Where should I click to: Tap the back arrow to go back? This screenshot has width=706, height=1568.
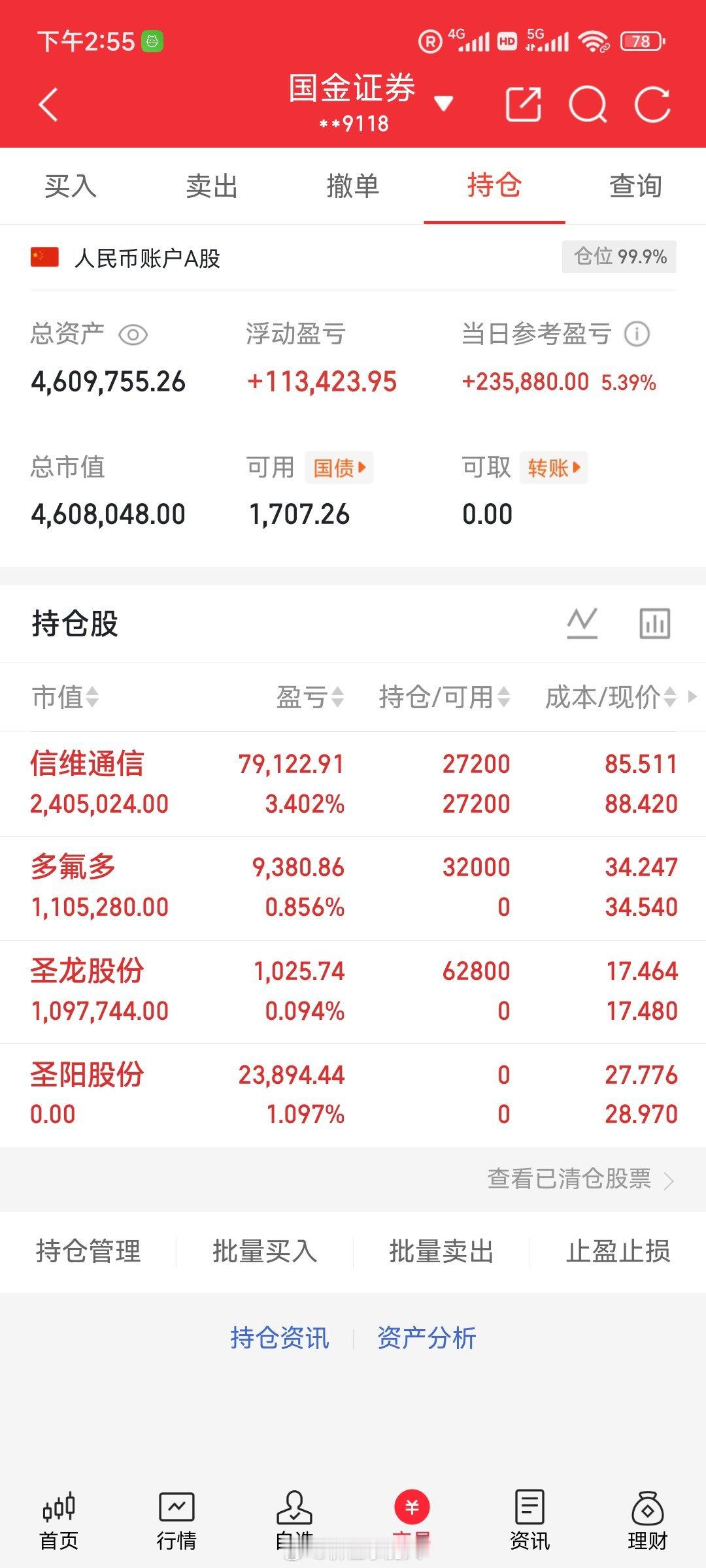(x=48, y=105)
